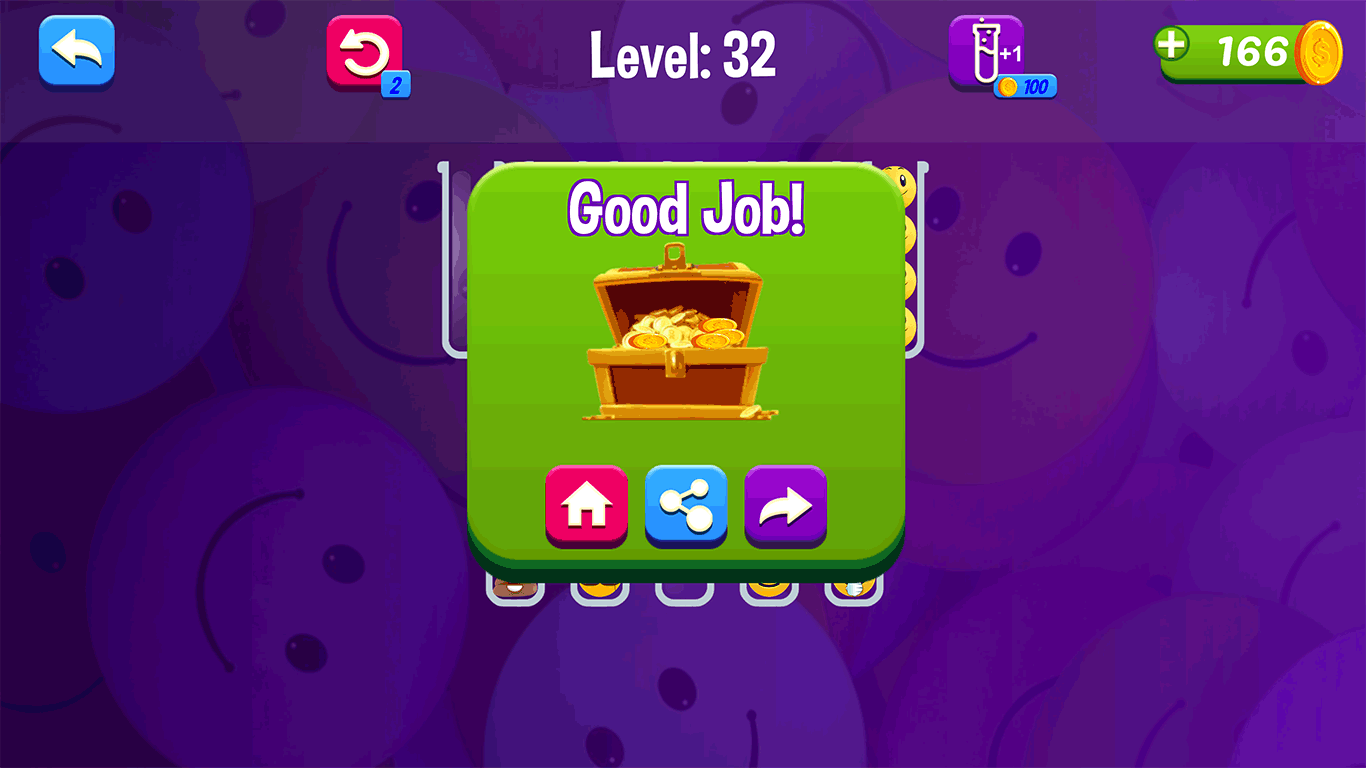Share the level result

[x=686, y=506]
